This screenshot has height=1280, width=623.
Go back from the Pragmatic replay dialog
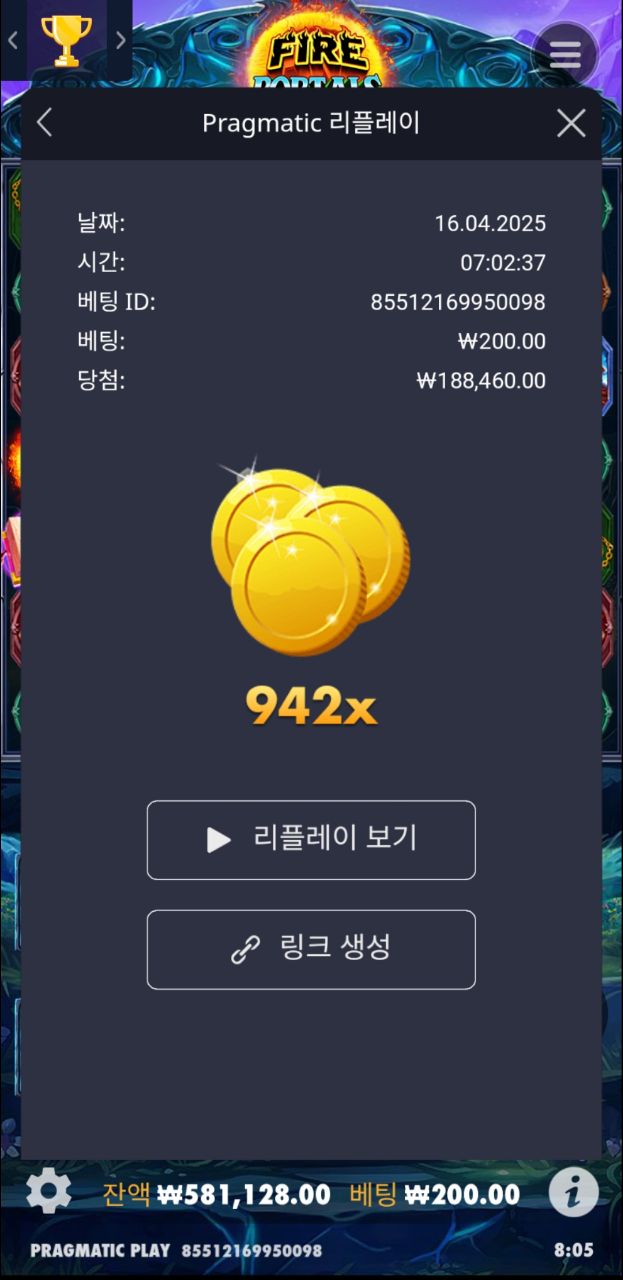44,123
